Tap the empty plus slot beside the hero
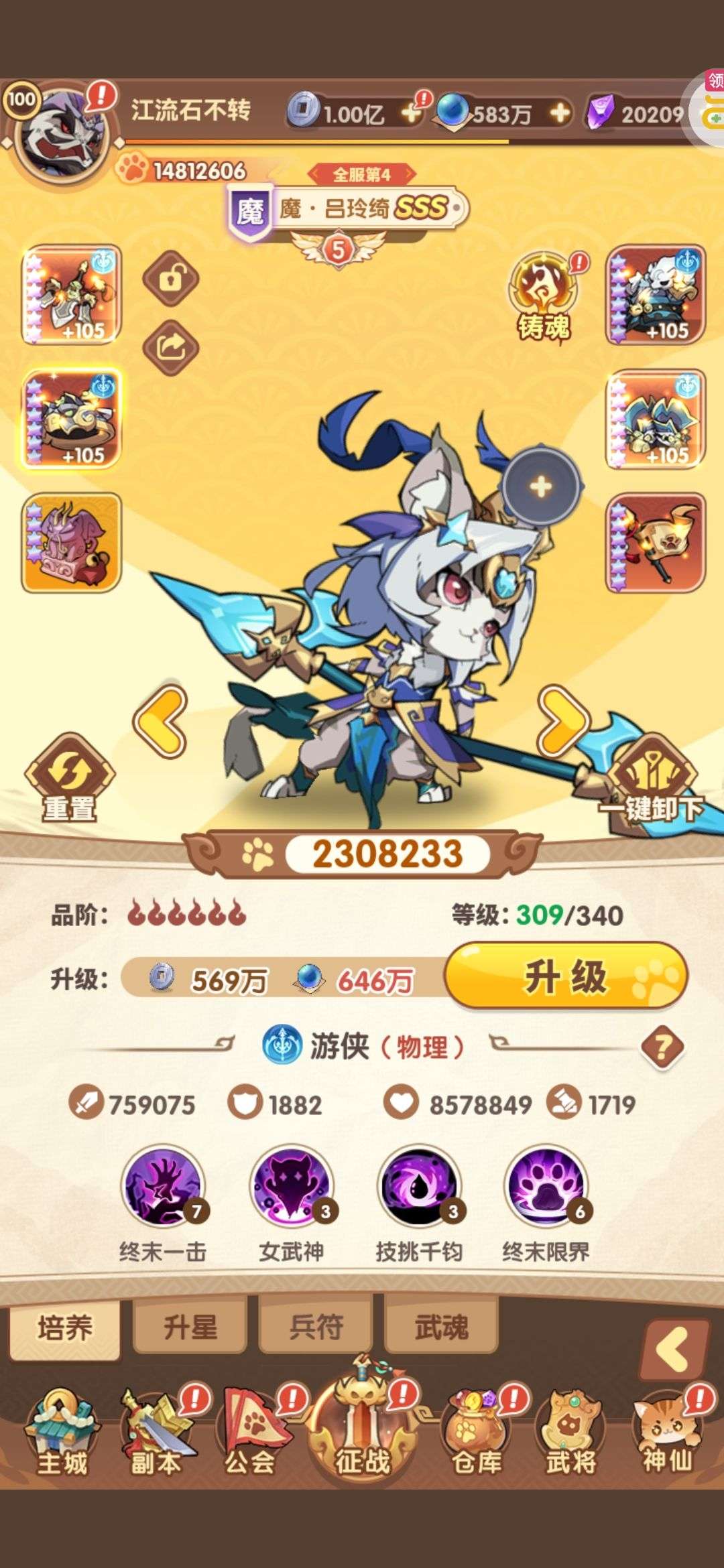724x1568 pixels. coord(541,486)
